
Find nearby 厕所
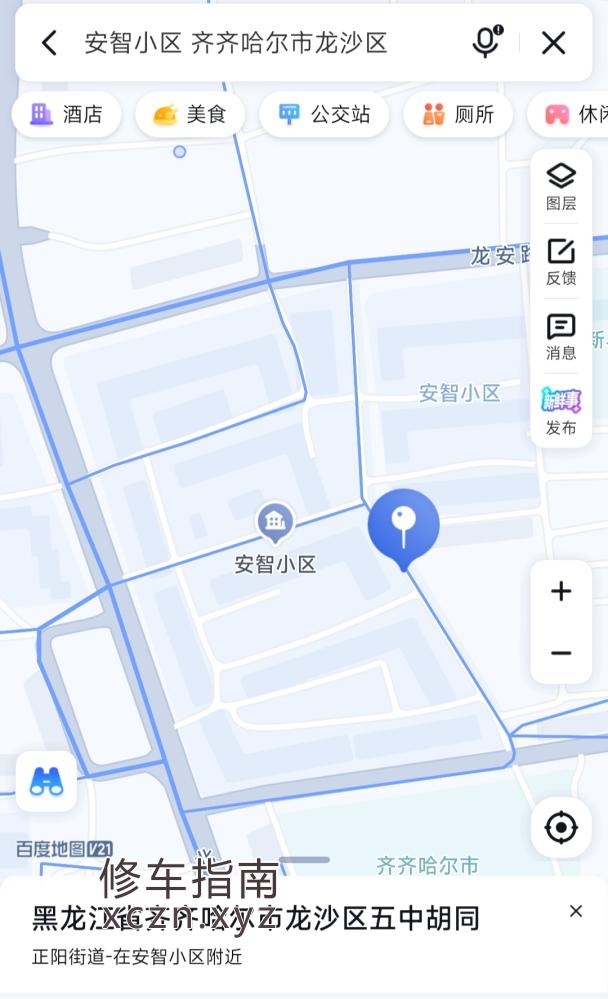[x=458, y=115]
